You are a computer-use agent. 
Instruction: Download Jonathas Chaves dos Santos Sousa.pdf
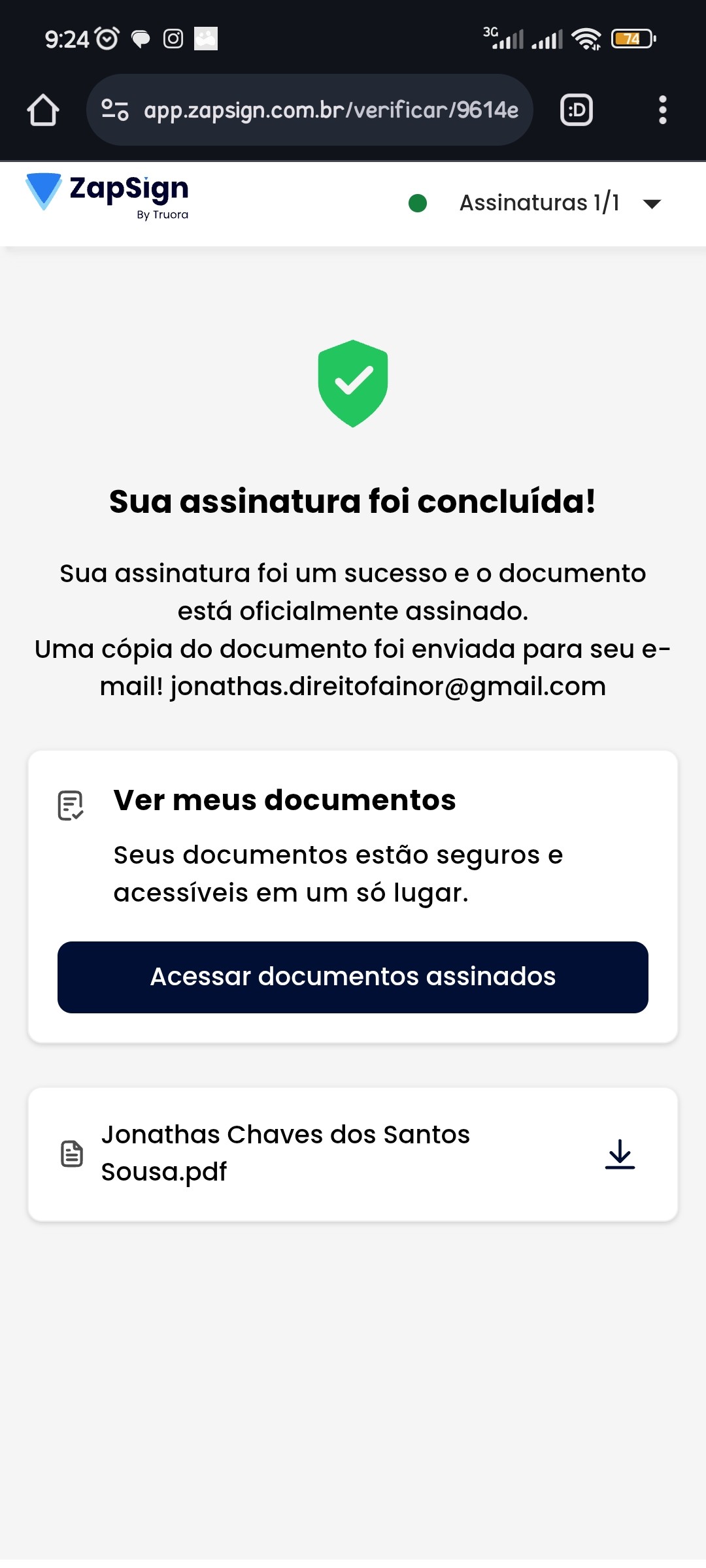(x=620, y=1154)
